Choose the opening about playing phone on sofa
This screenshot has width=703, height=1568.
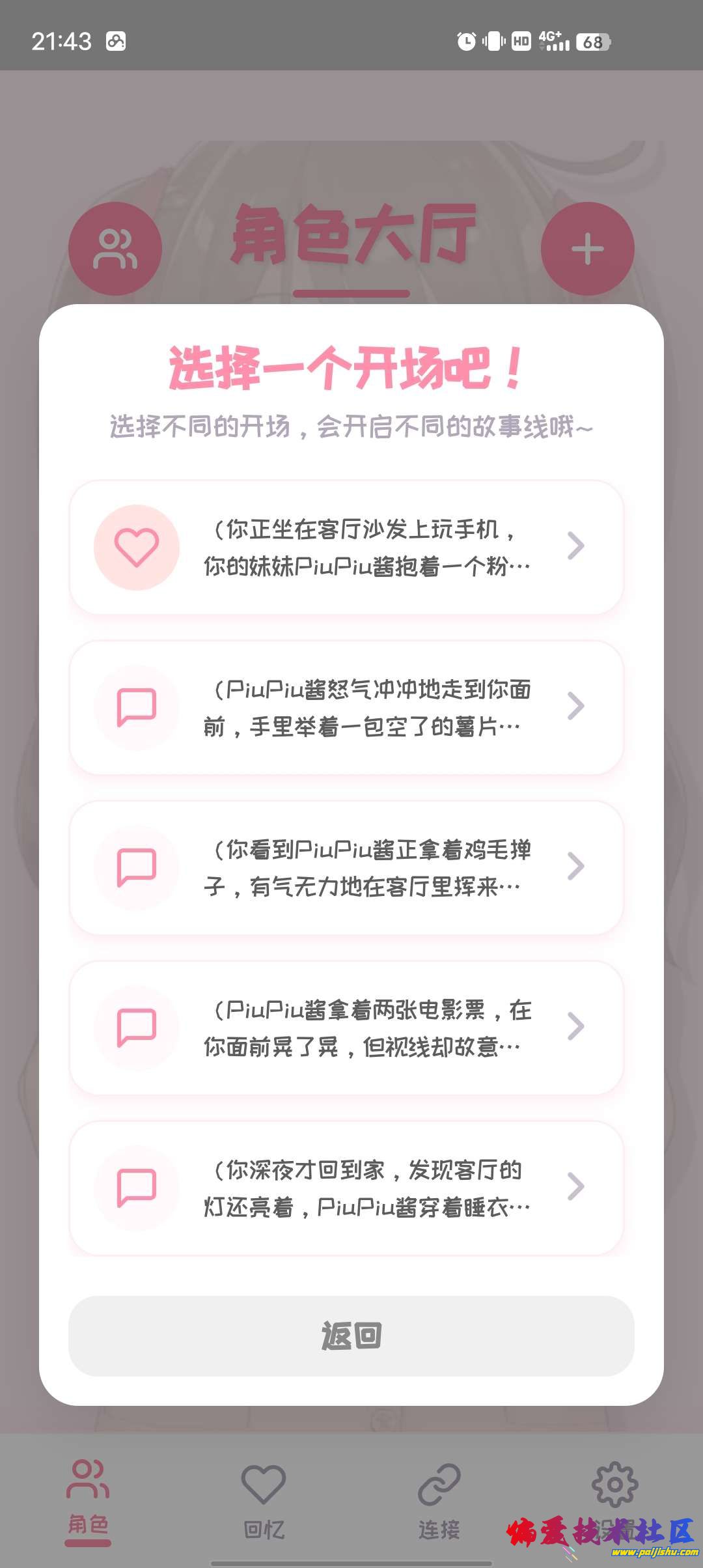pyautogui.click(x=346, y=548)
